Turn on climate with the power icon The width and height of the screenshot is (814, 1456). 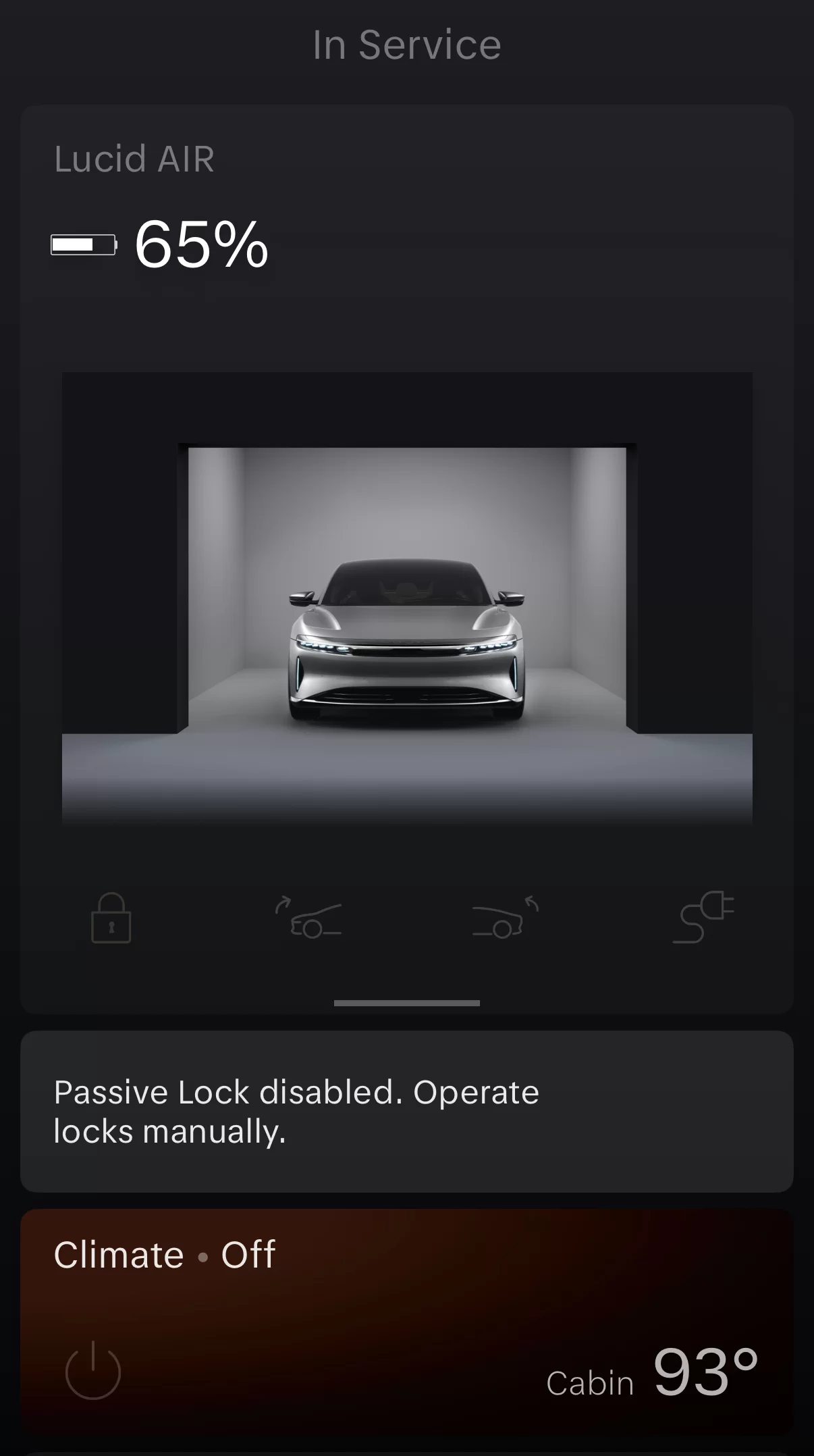pyautogui.click(x=93, y=1370)
